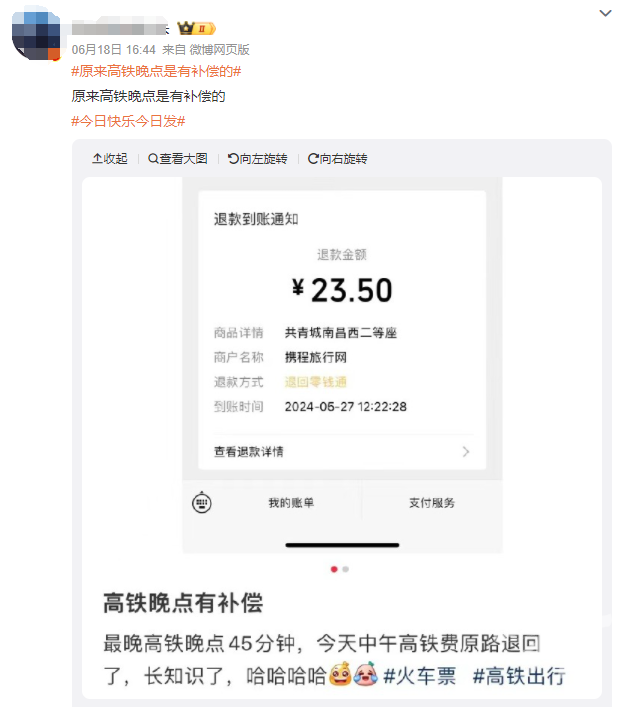This screenshot has height=707, width=622.
Task: Open the 06月18日 16:44 timestamp link
Action: coord(113,49)
